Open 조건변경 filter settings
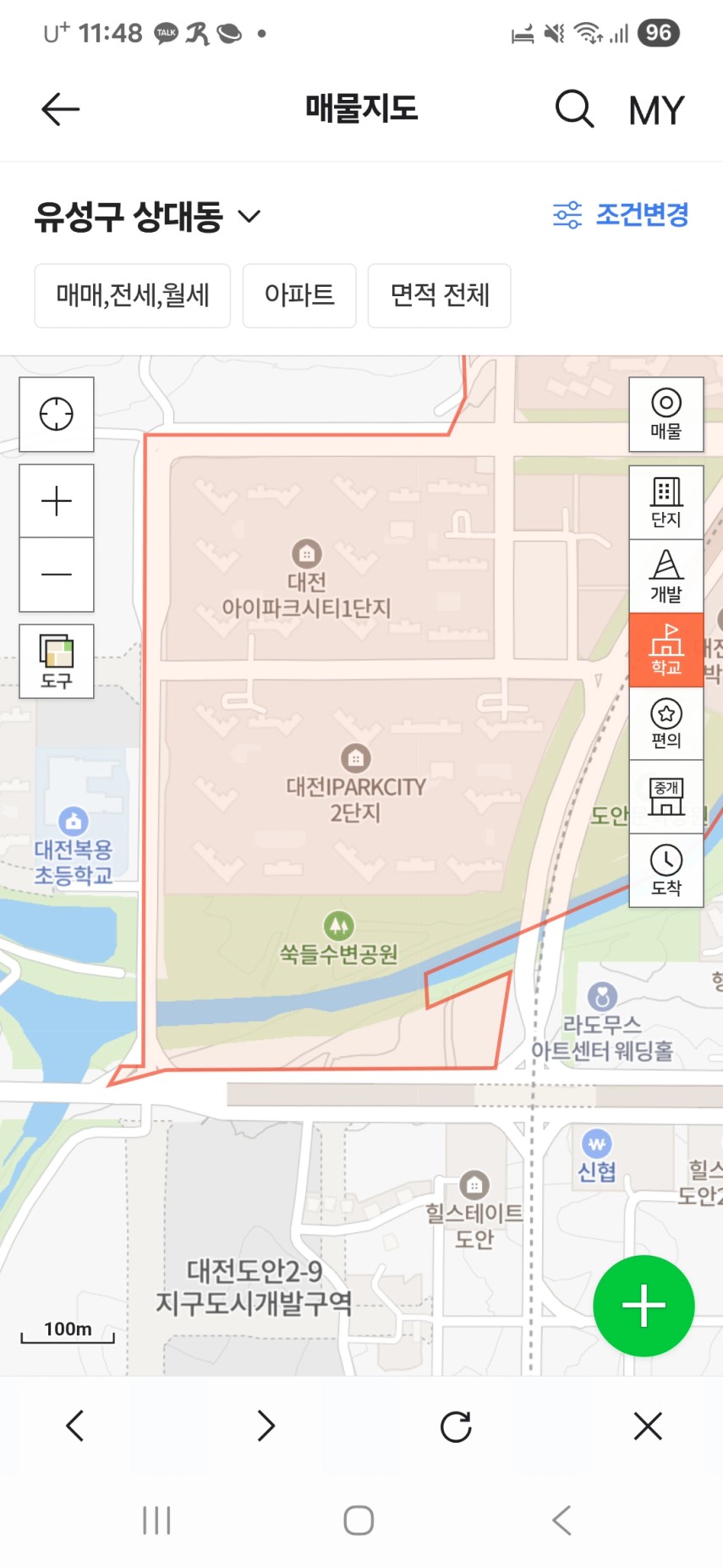 click(622, 215)
